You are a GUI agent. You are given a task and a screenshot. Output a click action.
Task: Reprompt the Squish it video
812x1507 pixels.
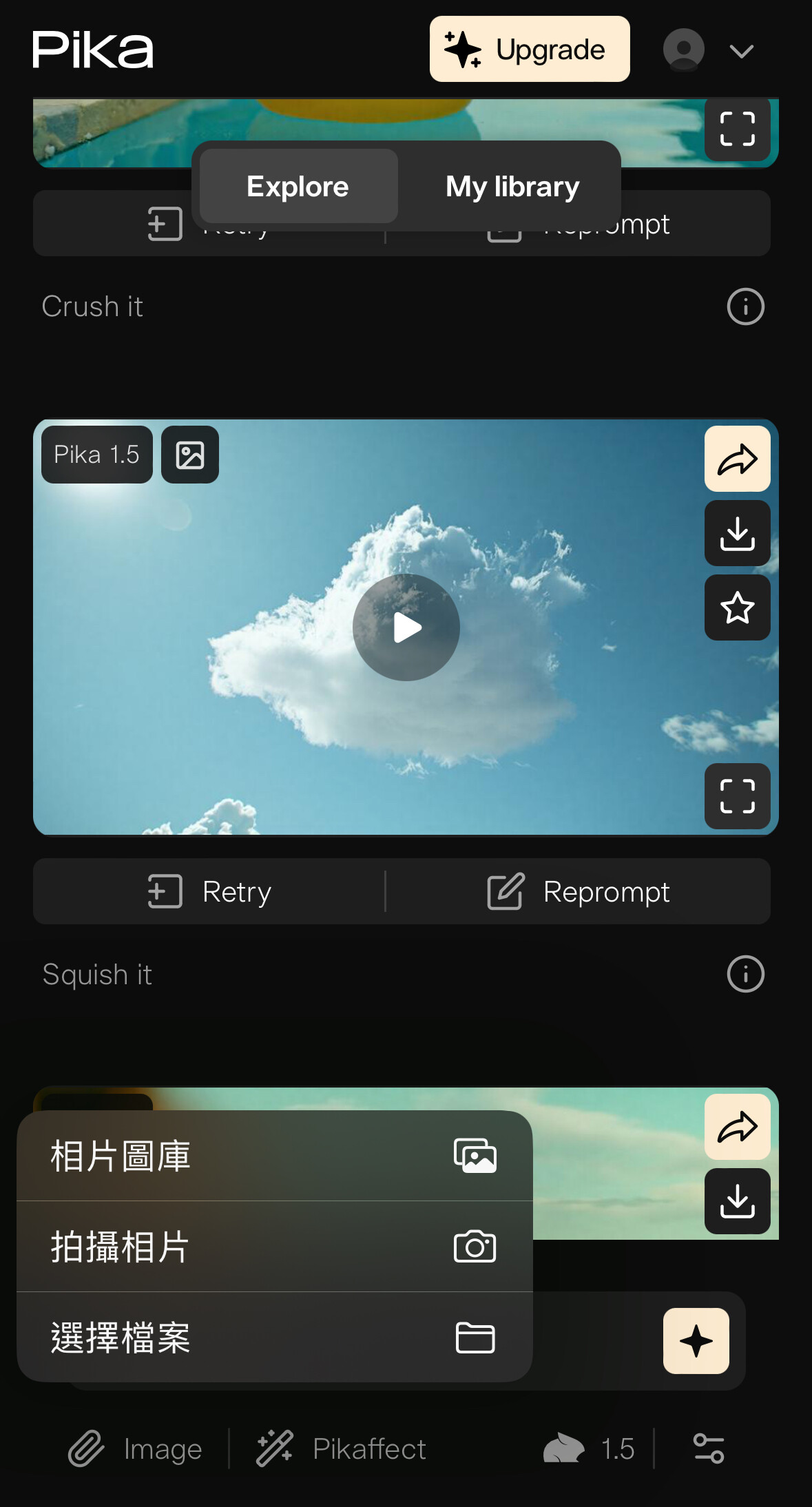pyautogui.click(x=579, y=892)
